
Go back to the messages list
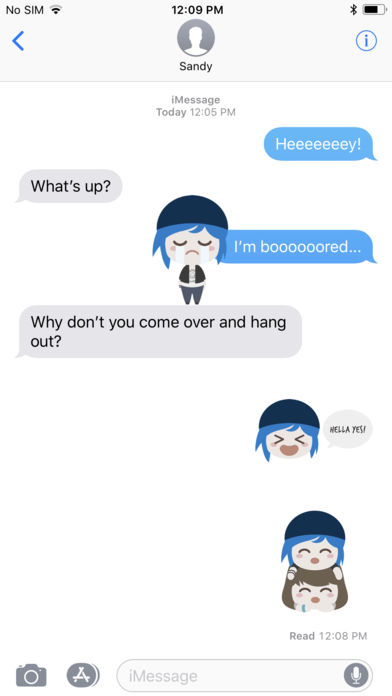click(18, 41)
